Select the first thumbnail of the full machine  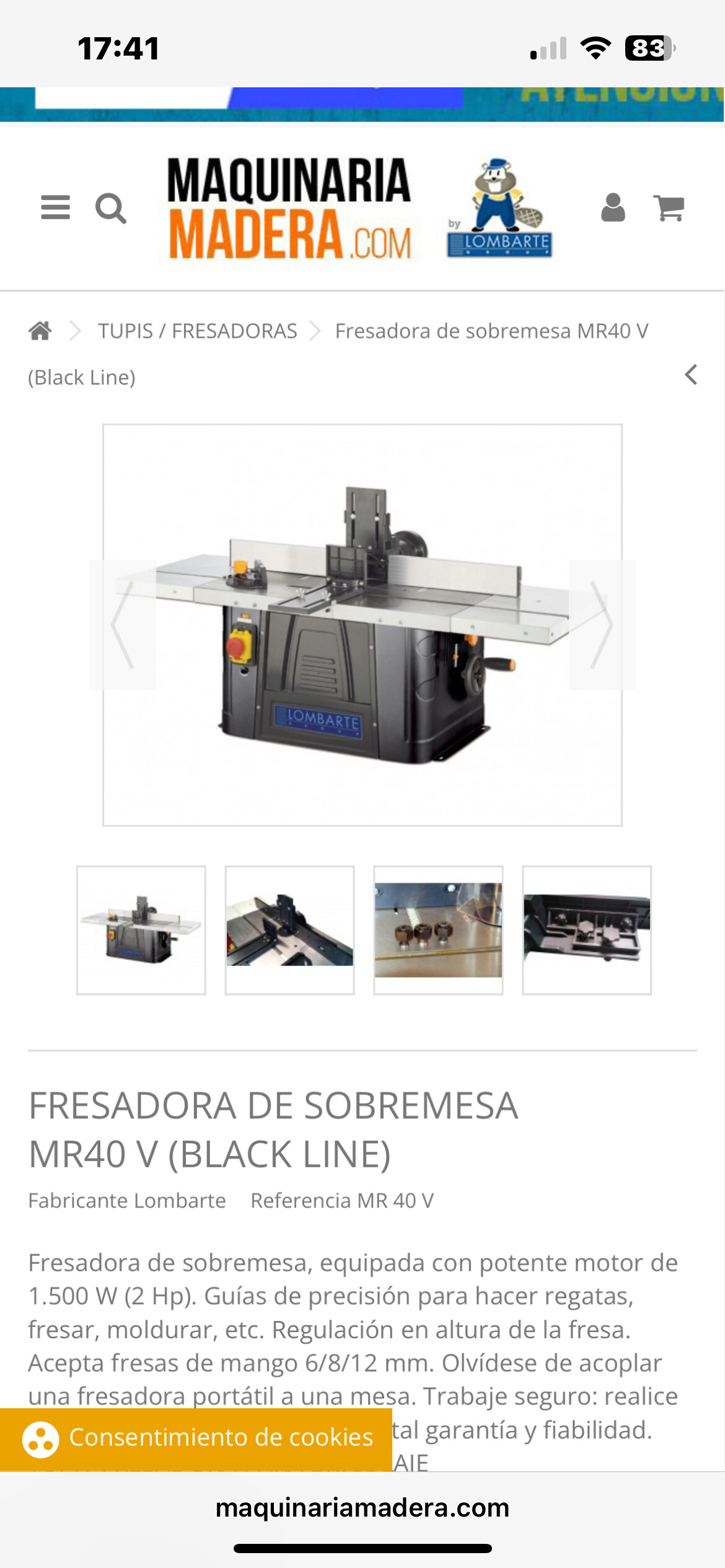141,930
